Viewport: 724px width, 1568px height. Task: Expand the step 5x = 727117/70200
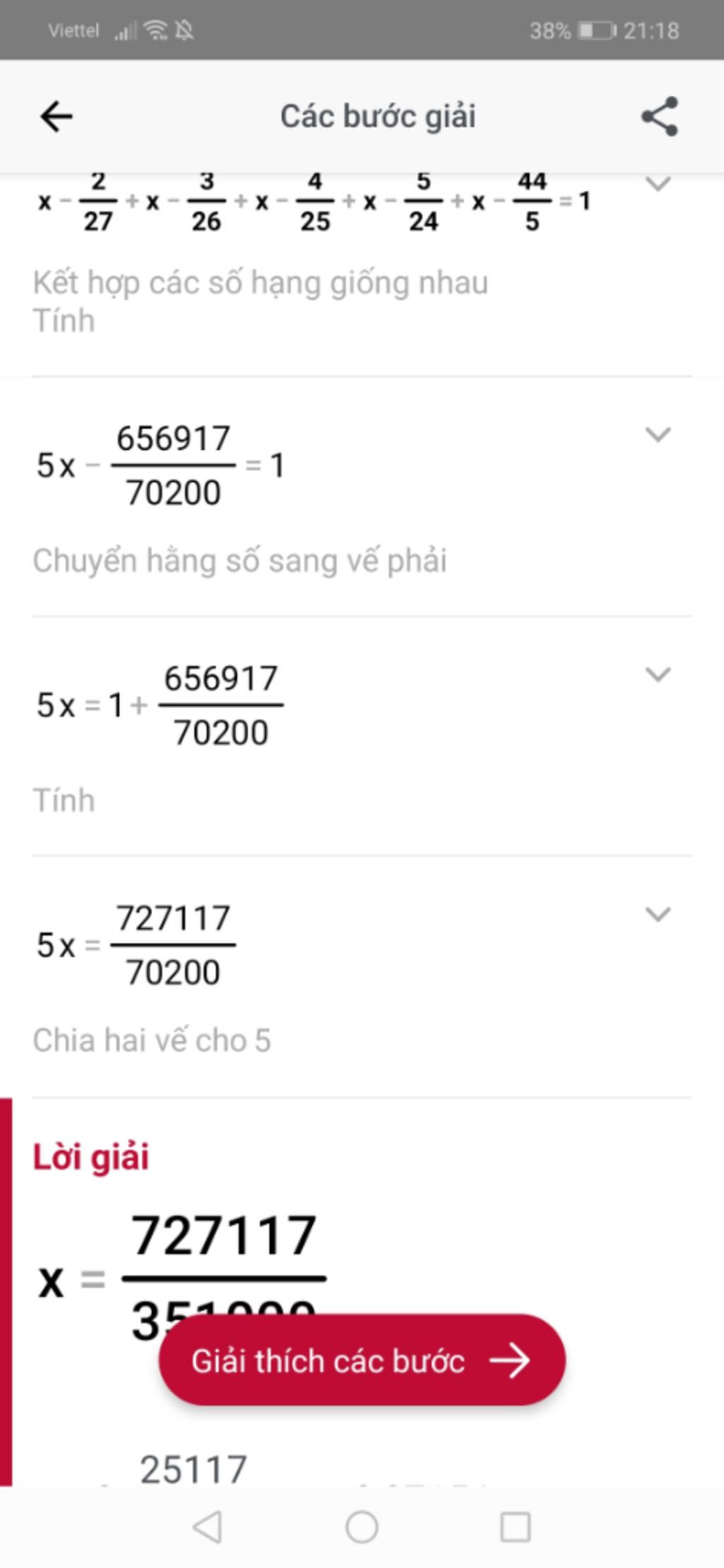[658, 914]
